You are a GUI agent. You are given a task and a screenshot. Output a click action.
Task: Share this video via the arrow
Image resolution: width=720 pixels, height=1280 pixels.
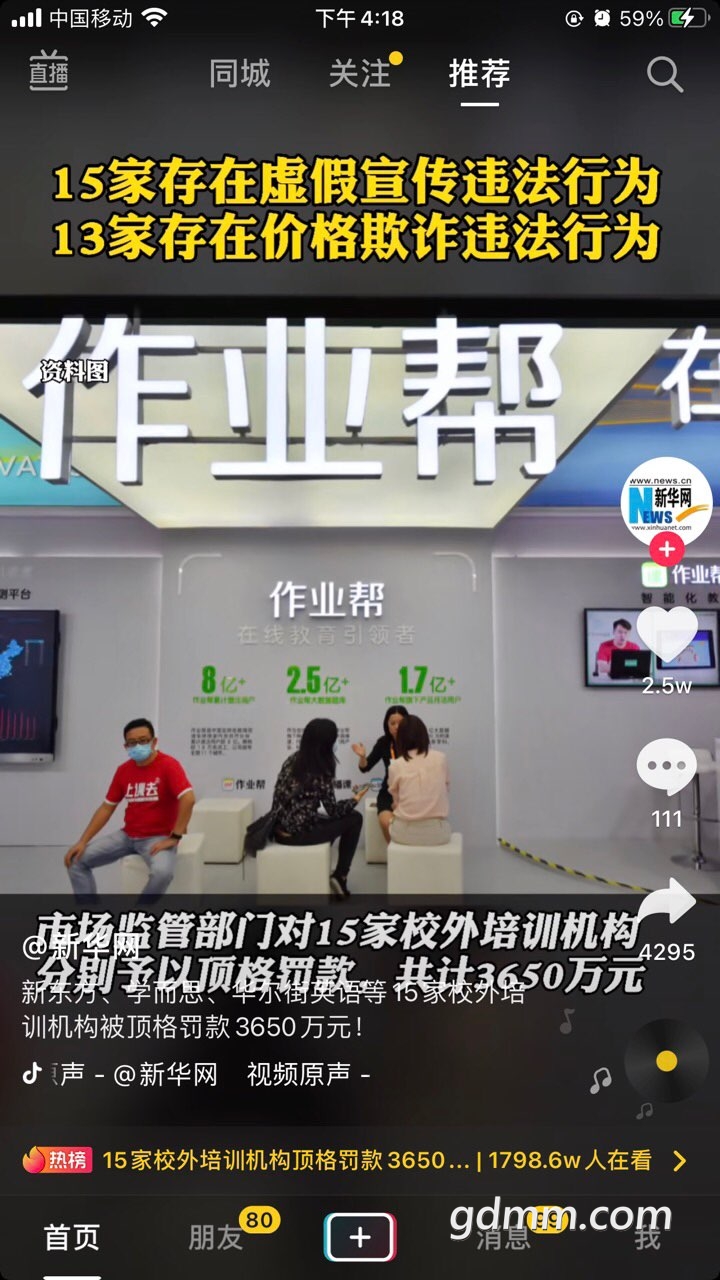[666, 902]
